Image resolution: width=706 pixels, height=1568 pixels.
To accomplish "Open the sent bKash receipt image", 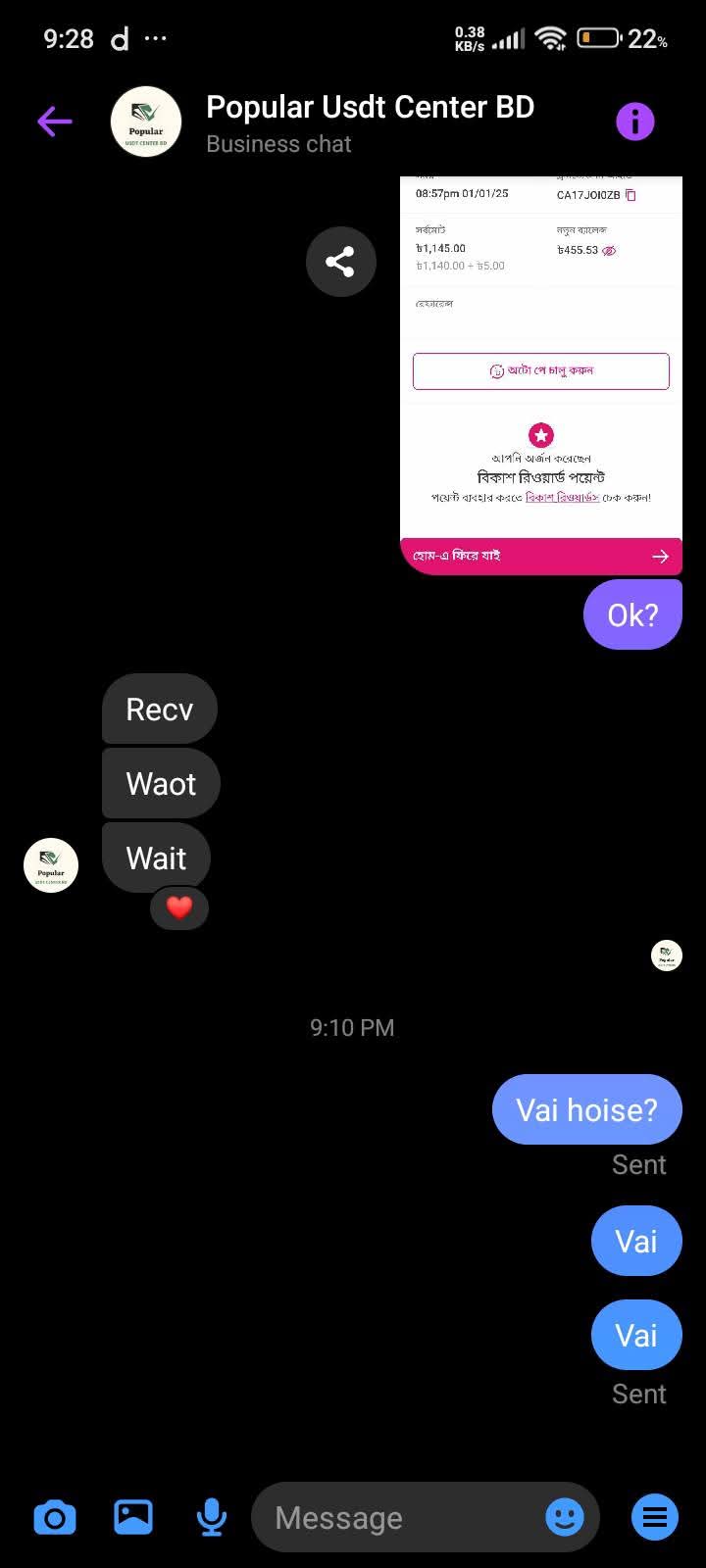I will 541,375.
